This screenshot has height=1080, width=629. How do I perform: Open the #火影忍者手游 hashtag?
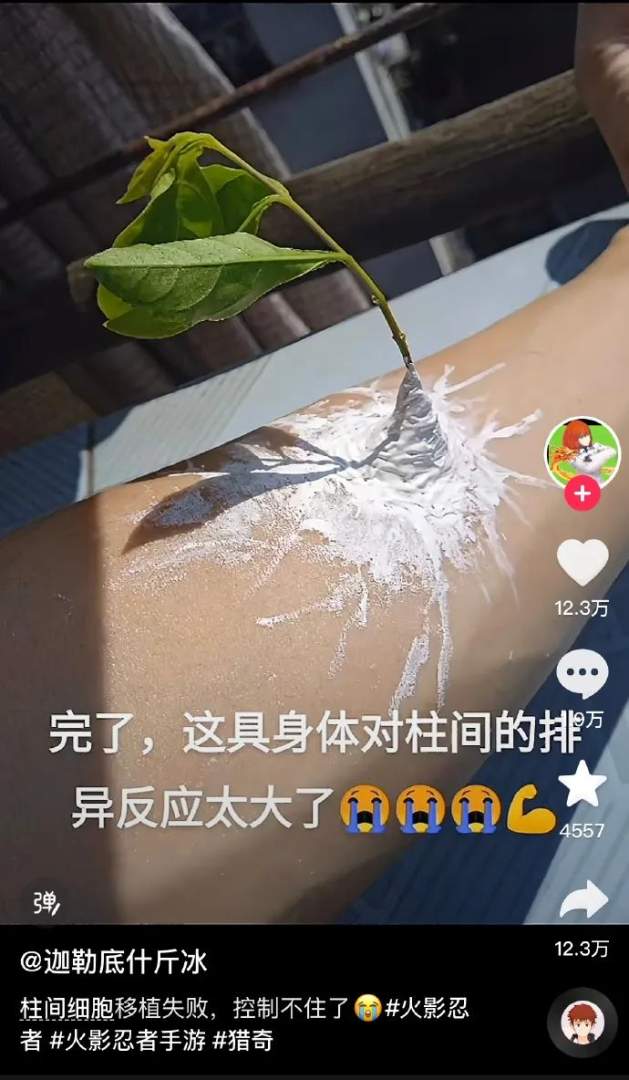click(x=126, y=1040)
